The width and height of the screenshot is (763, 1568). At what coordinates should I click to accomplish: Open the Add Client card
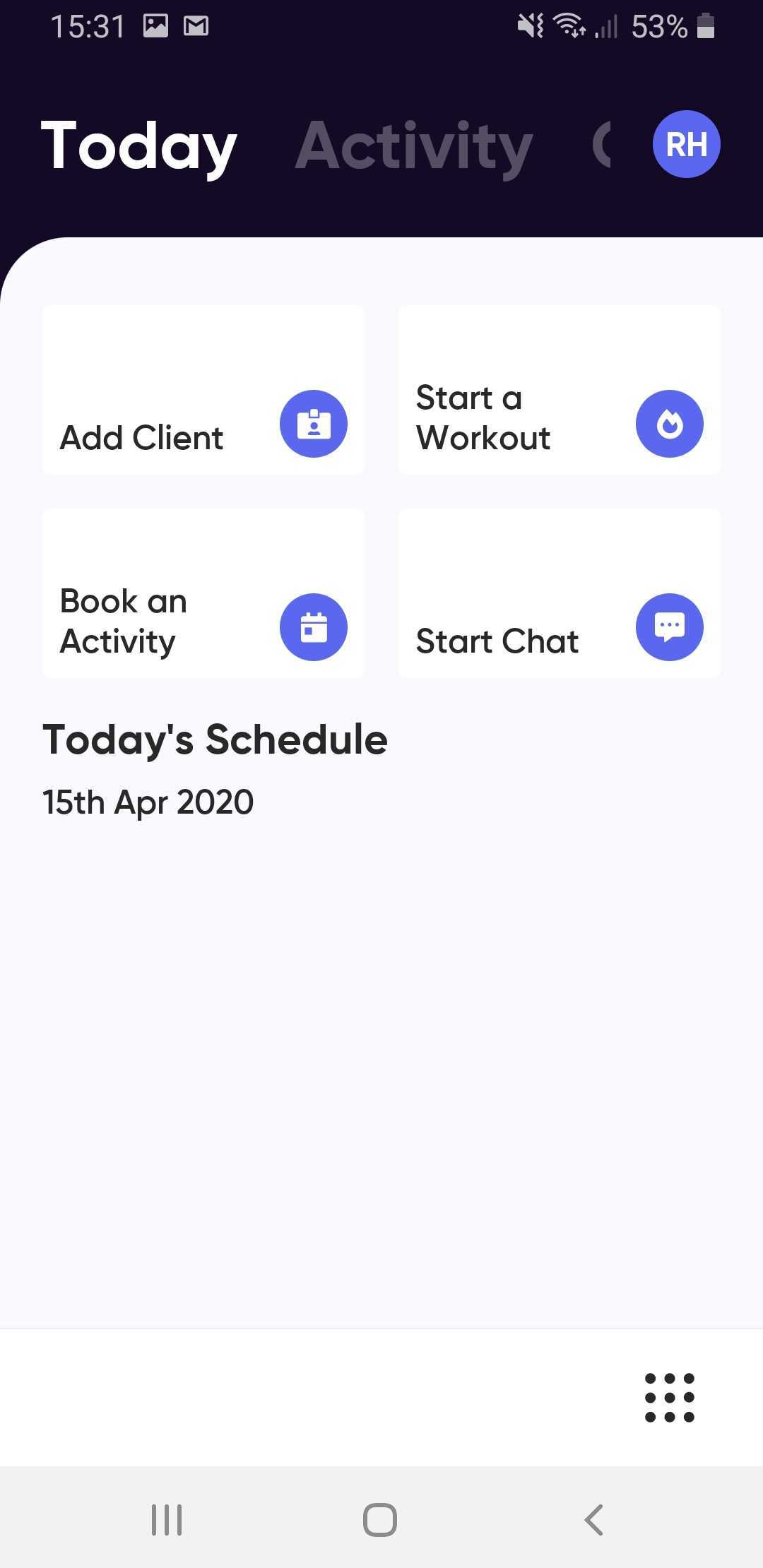pyautogui.click(x=203, y=390)
